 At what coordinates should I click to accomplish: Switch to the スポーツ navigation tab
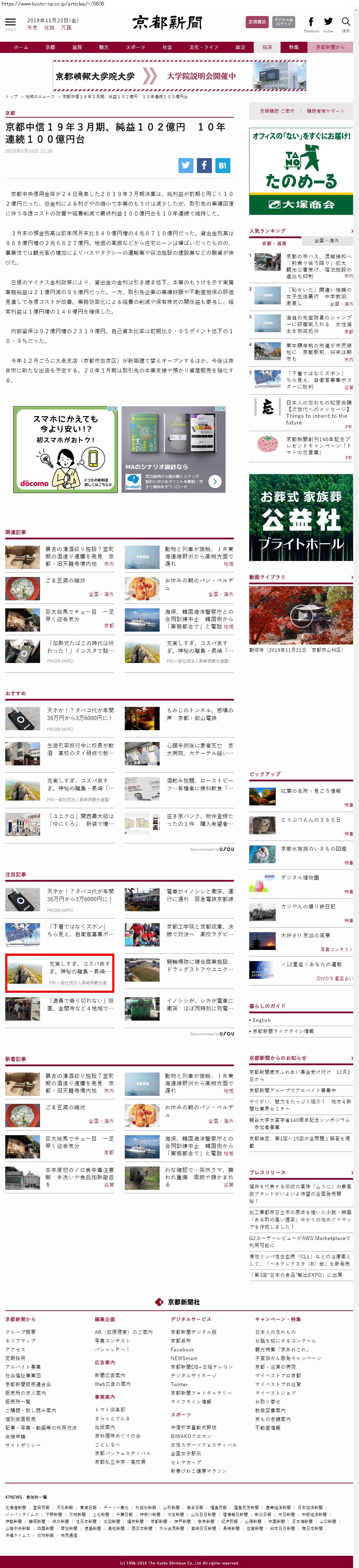coord(135,47)
